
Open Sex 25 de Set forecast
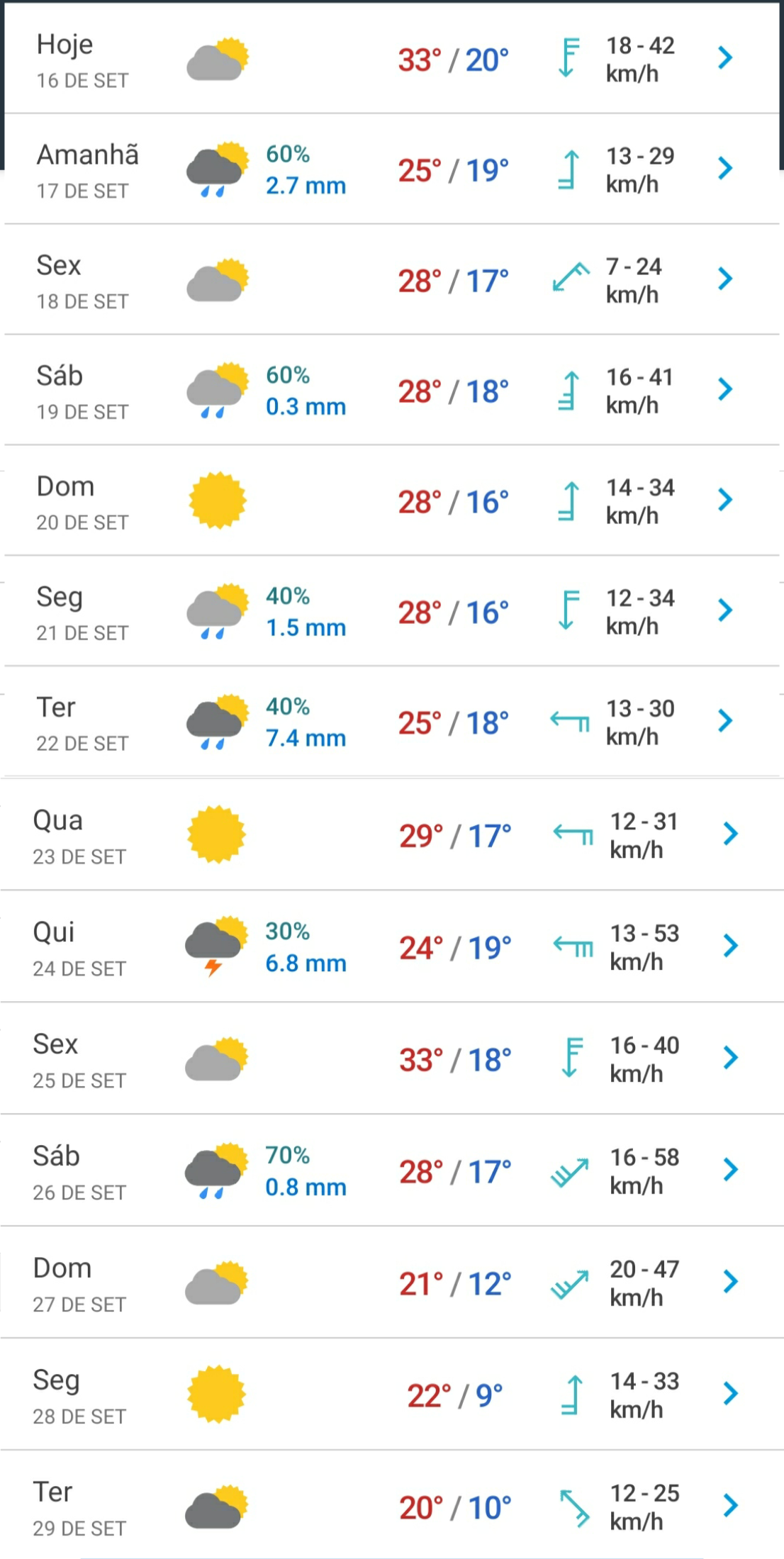click(392, 1058)
